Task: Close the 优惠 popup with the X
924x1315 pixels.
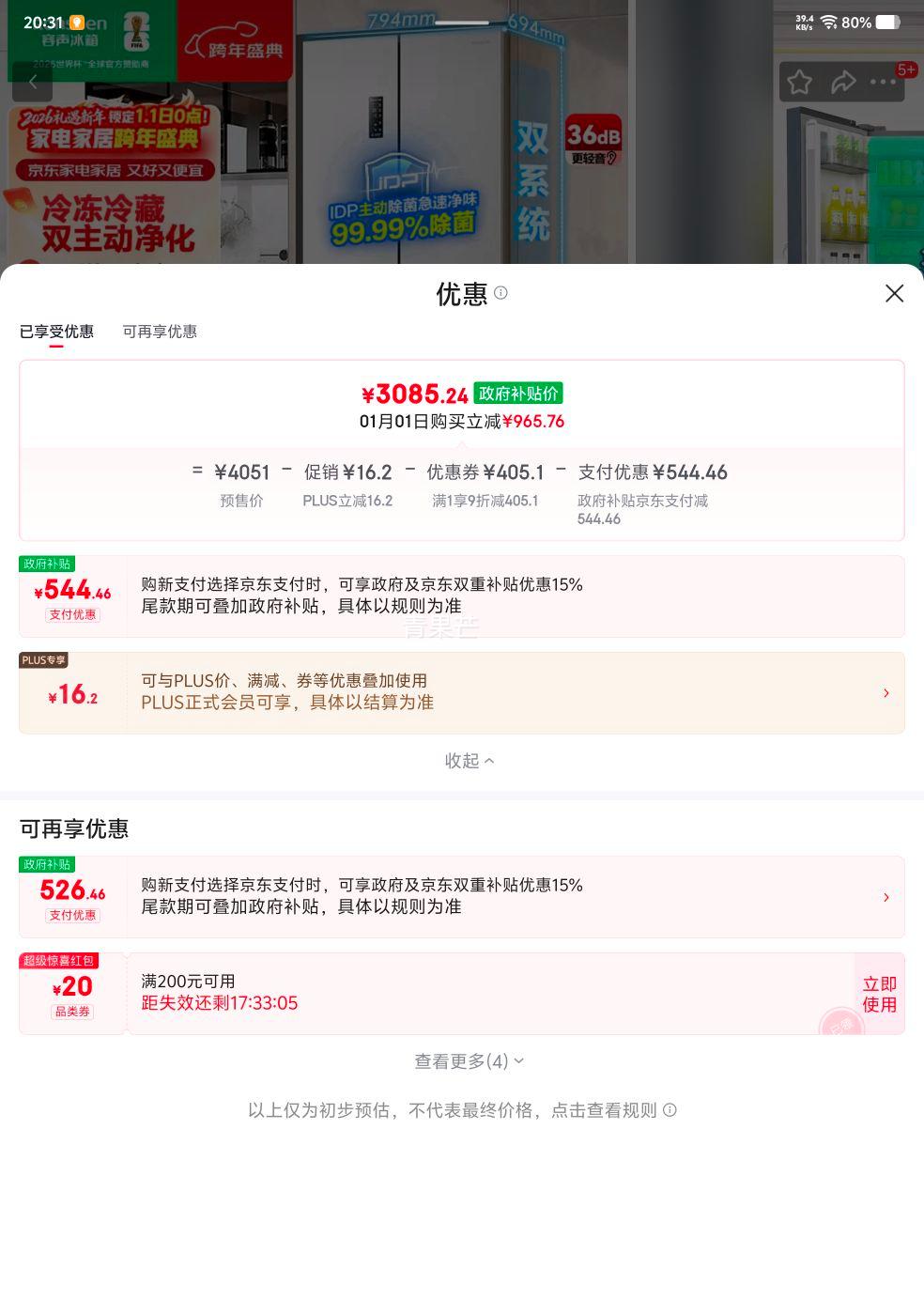Action: pyautogui.click(x=893, y=293)
